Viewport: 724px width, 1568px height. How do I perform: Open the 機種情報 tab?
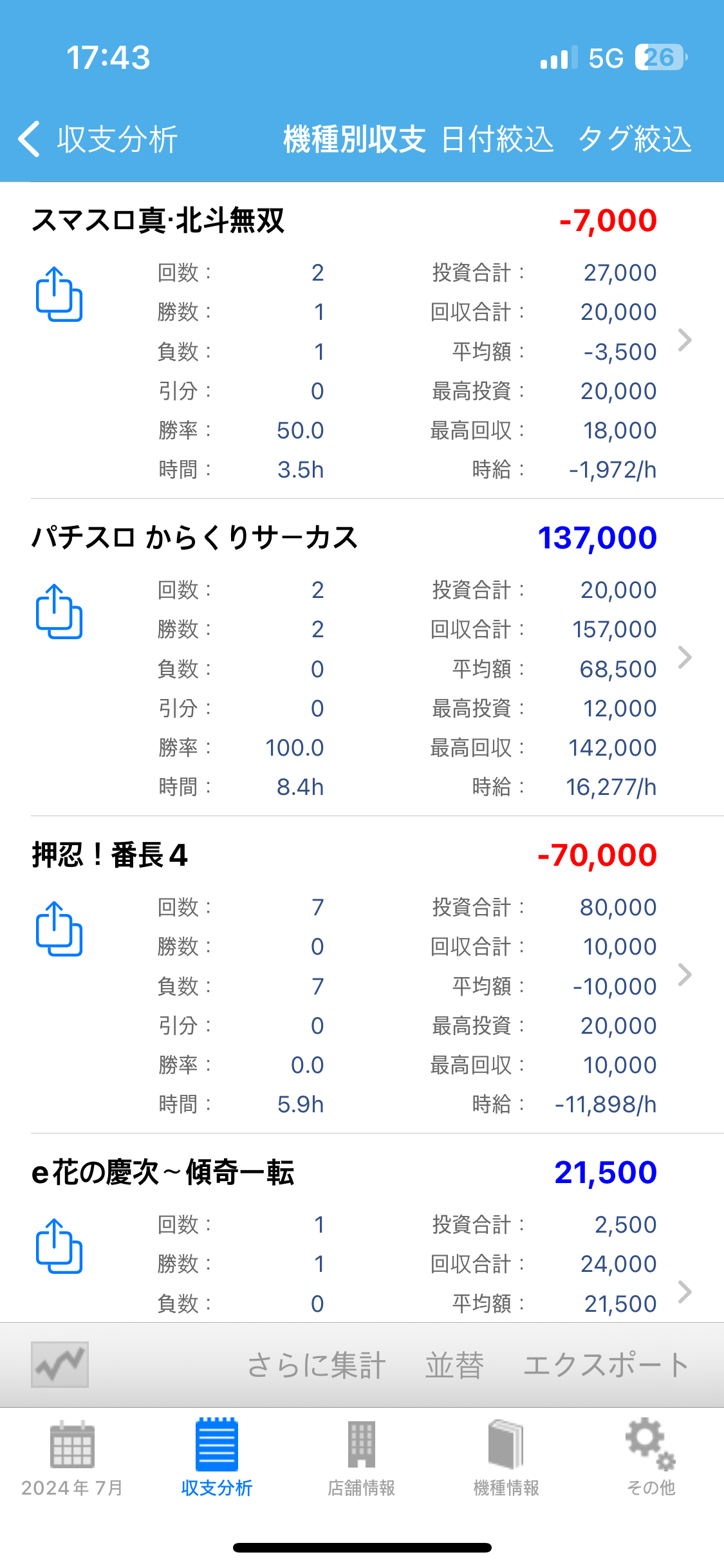506,1458
